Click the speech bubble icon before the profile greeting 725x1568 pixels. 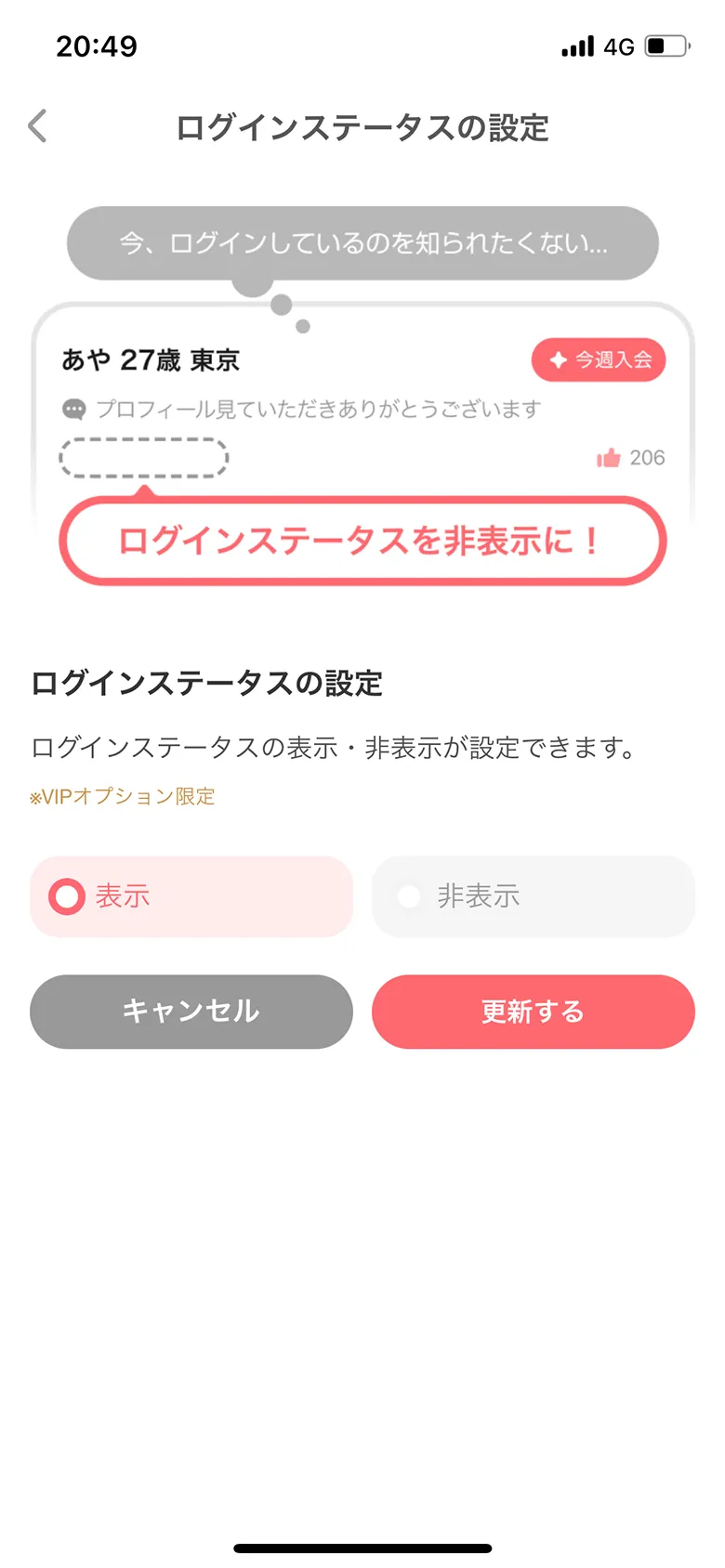[x=72, y=409]
